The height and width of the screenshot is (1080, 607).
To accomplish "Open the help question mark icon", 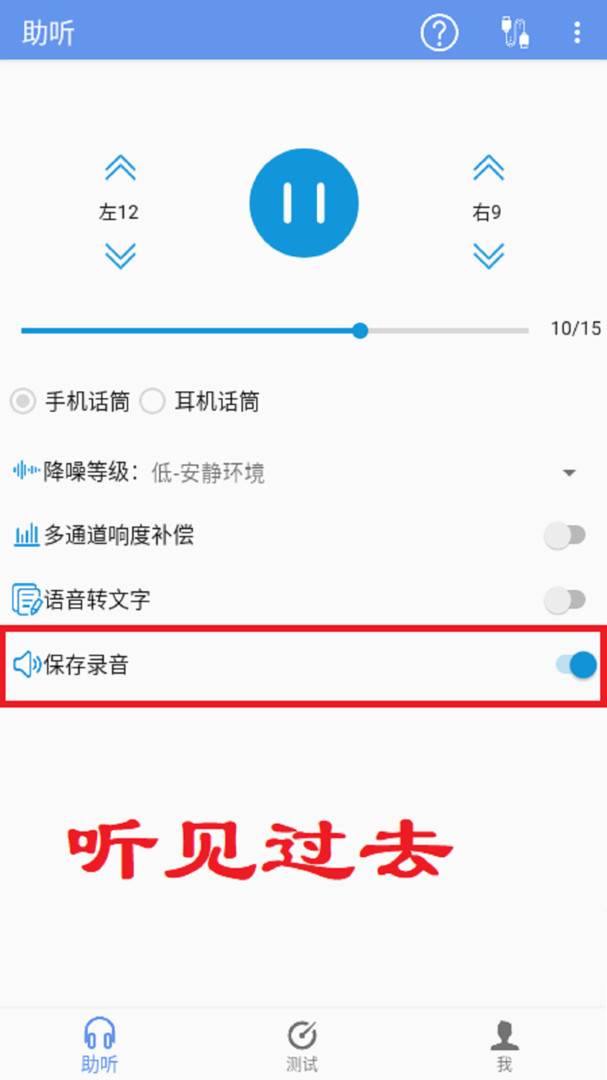I will tap(439, 32).
